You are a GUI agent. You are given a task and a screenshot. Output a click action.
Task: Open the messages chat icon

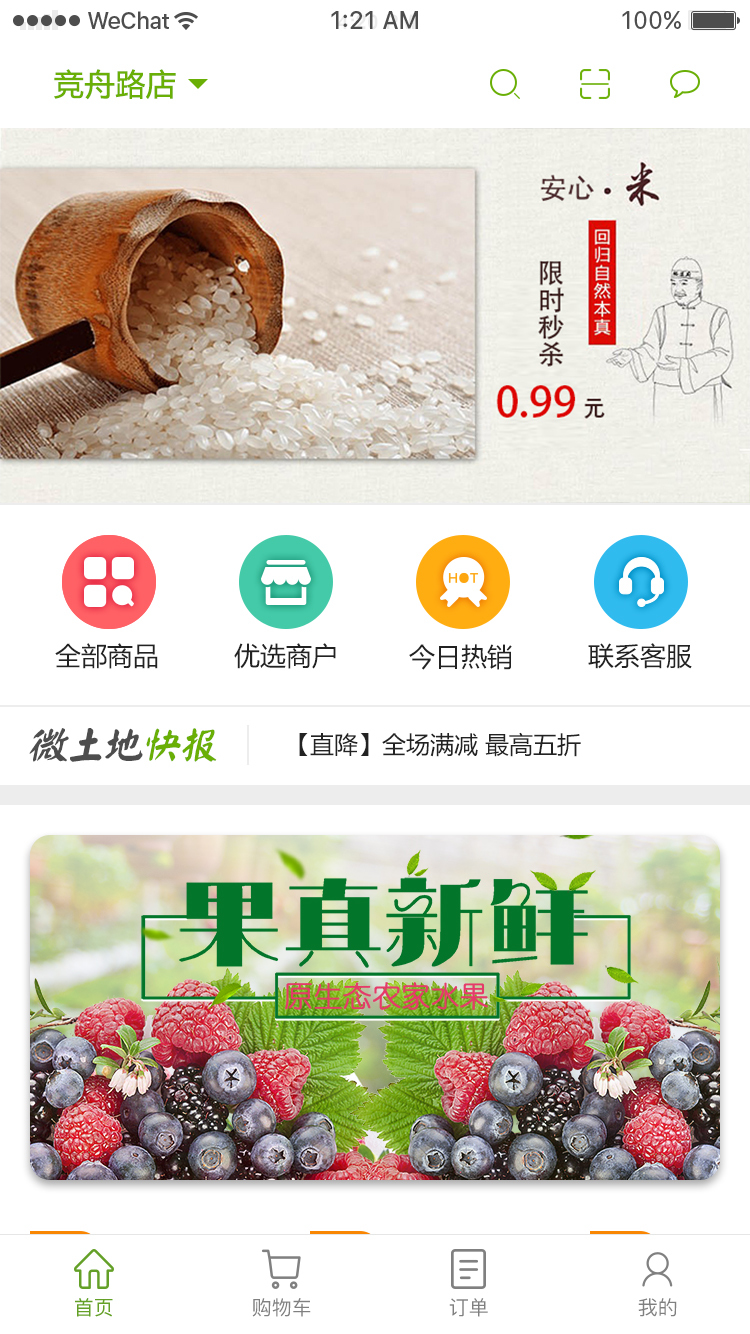coord(685,84)
